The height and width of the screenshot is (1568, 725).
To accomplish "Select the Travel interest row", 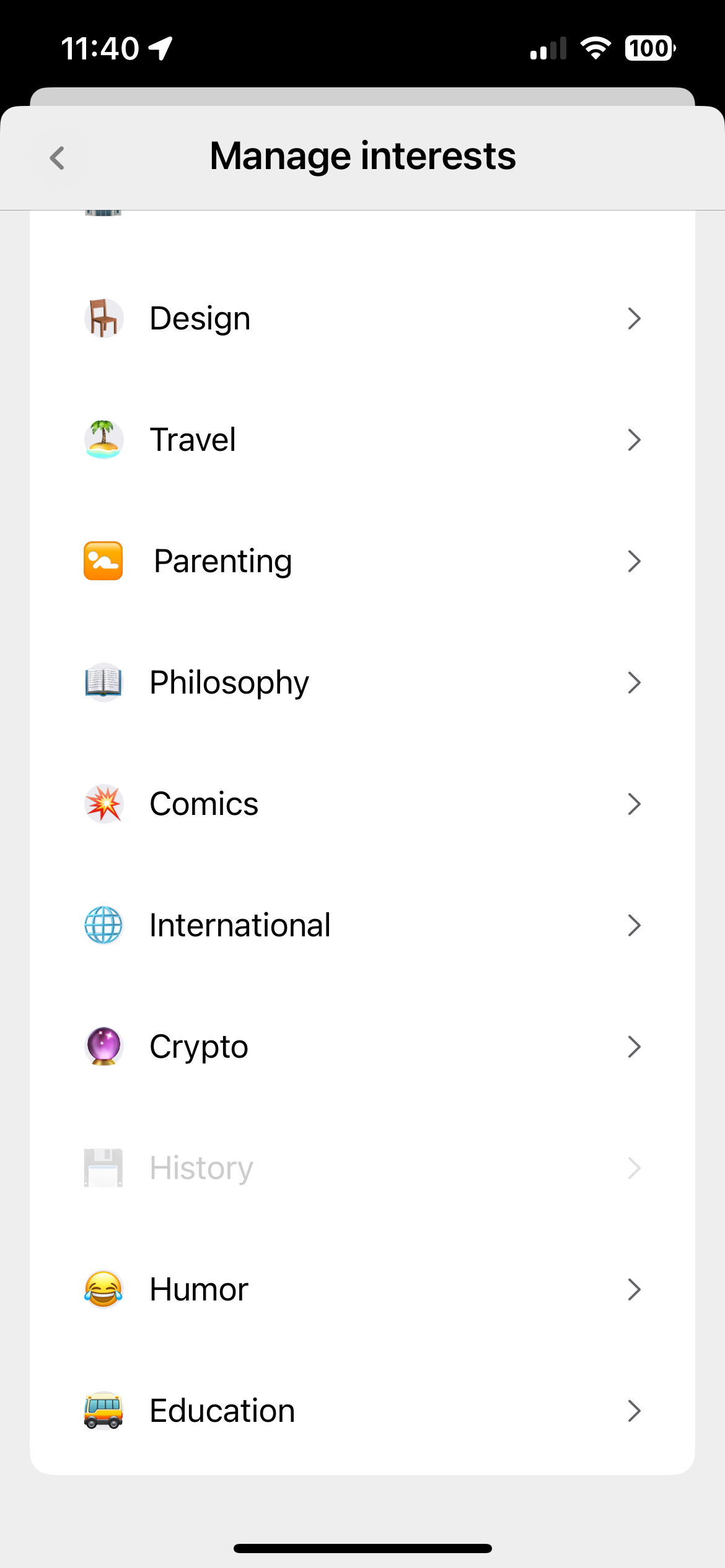I will (362, 440).
